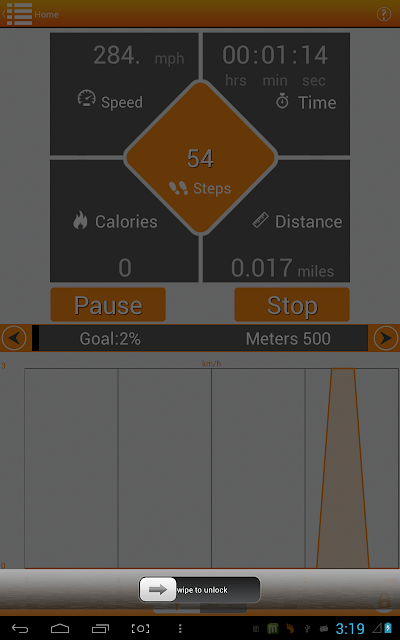Stop the current workout
This screenshot has width=400, height=640.
pos(292,304)
